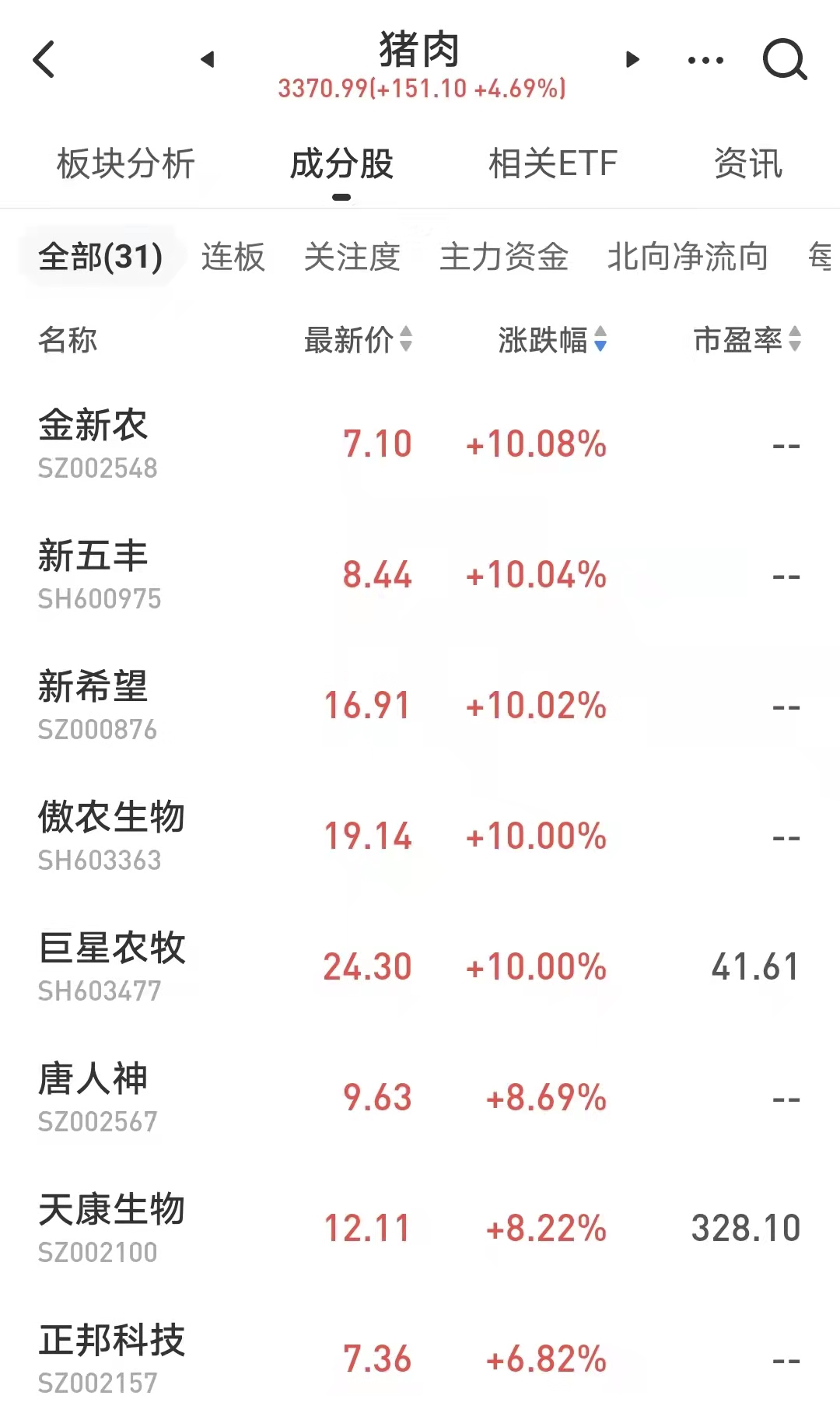The width and height of the screenshot is (840, 1427).
Task: Sort the list by 市盈率
Action: pos(747,340)
